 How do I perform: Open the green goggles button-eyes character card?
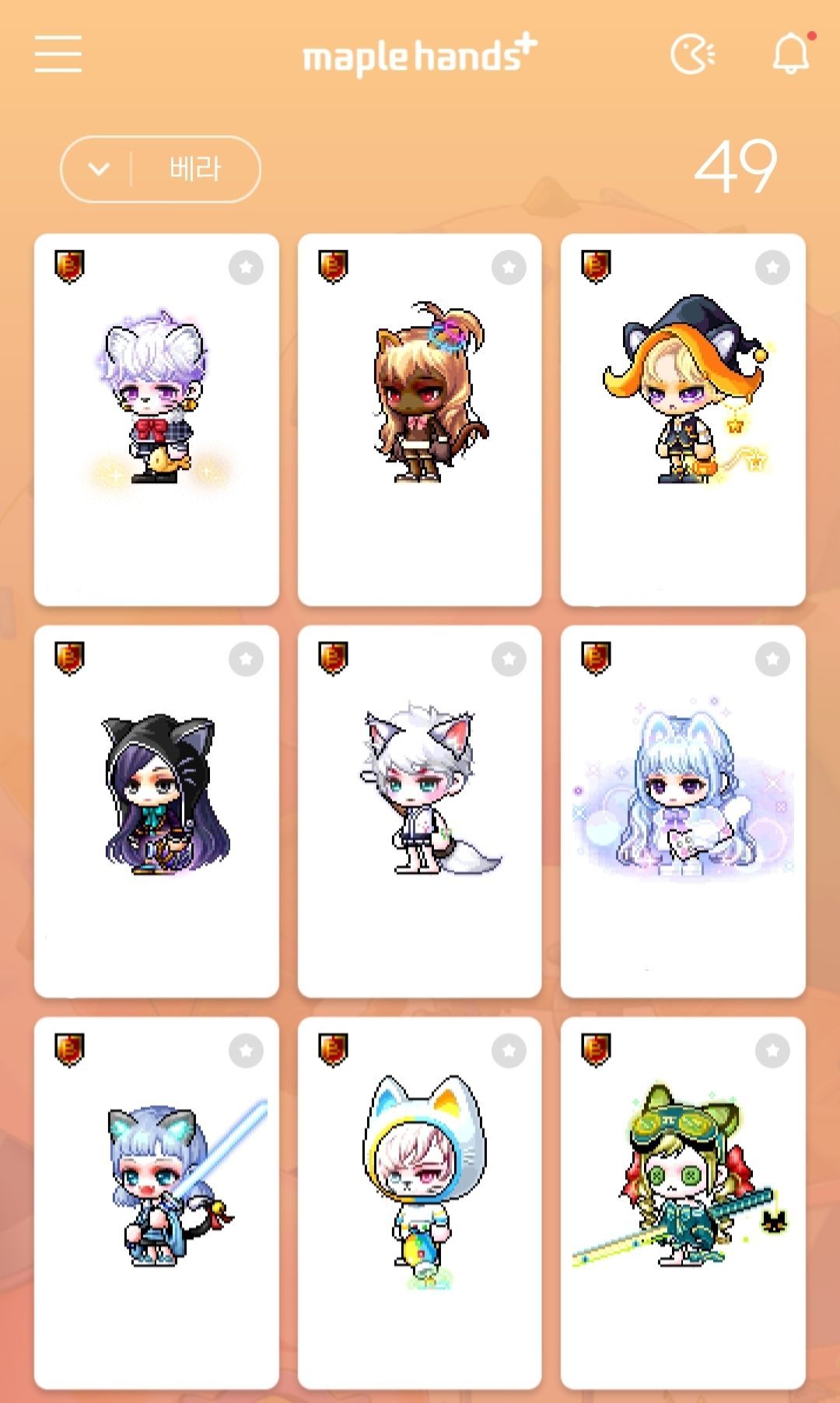683,1203
